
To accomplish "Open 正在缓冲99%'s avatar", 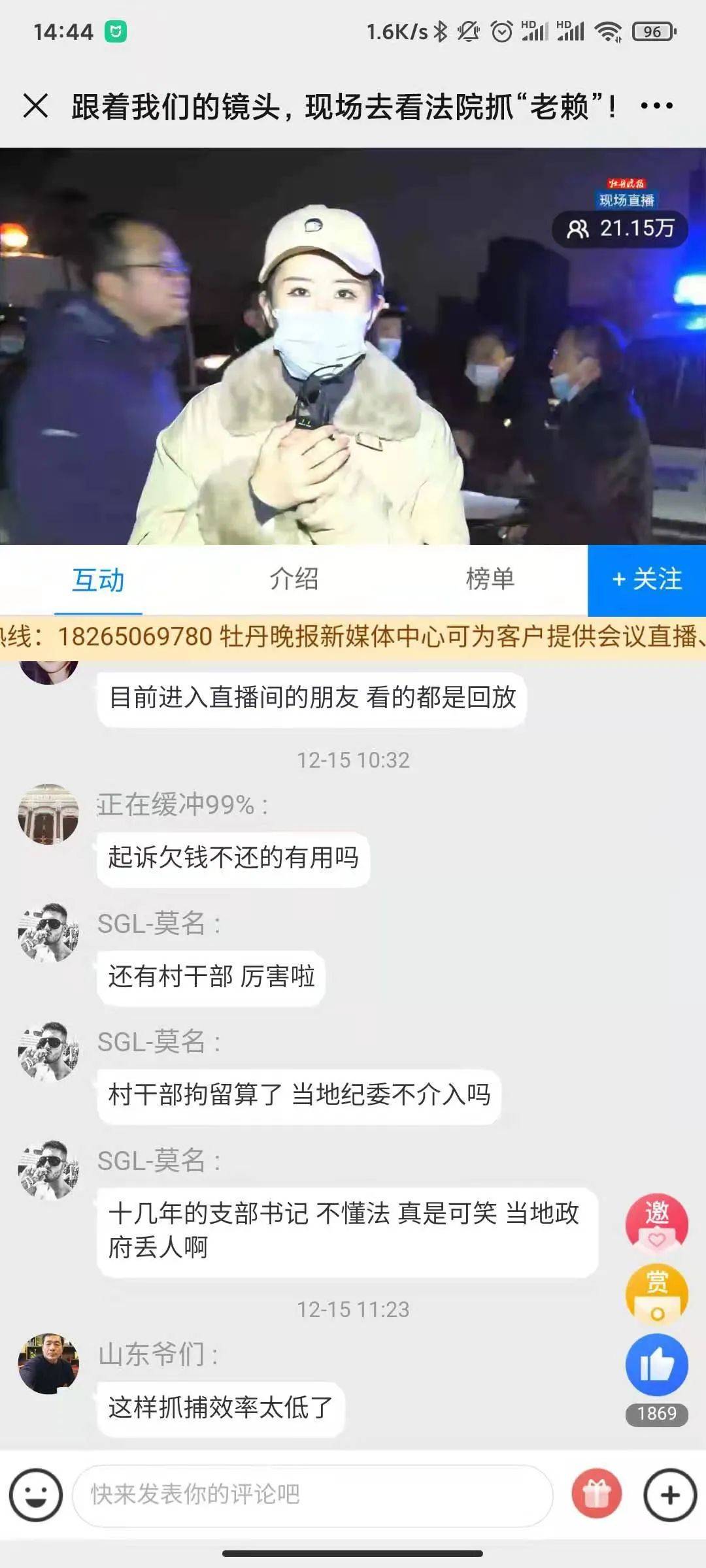I will coord(48,814).
